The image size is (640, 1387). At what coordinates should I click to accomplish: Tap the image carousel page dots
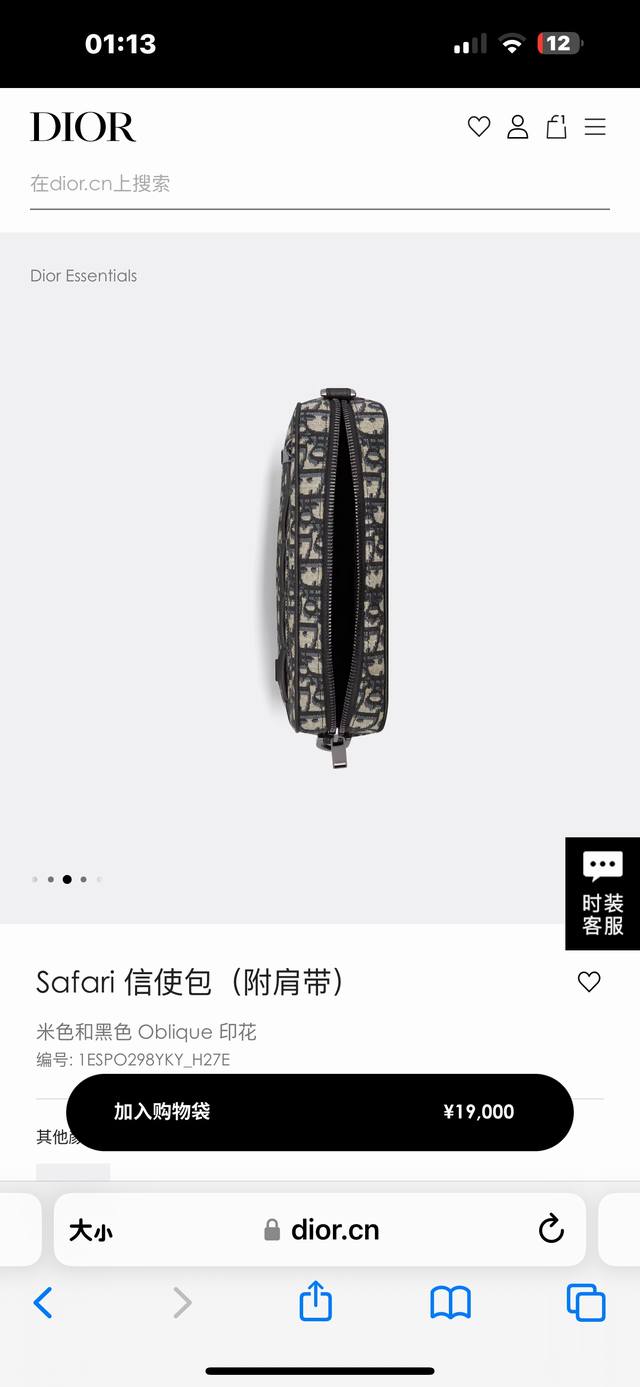67,880
